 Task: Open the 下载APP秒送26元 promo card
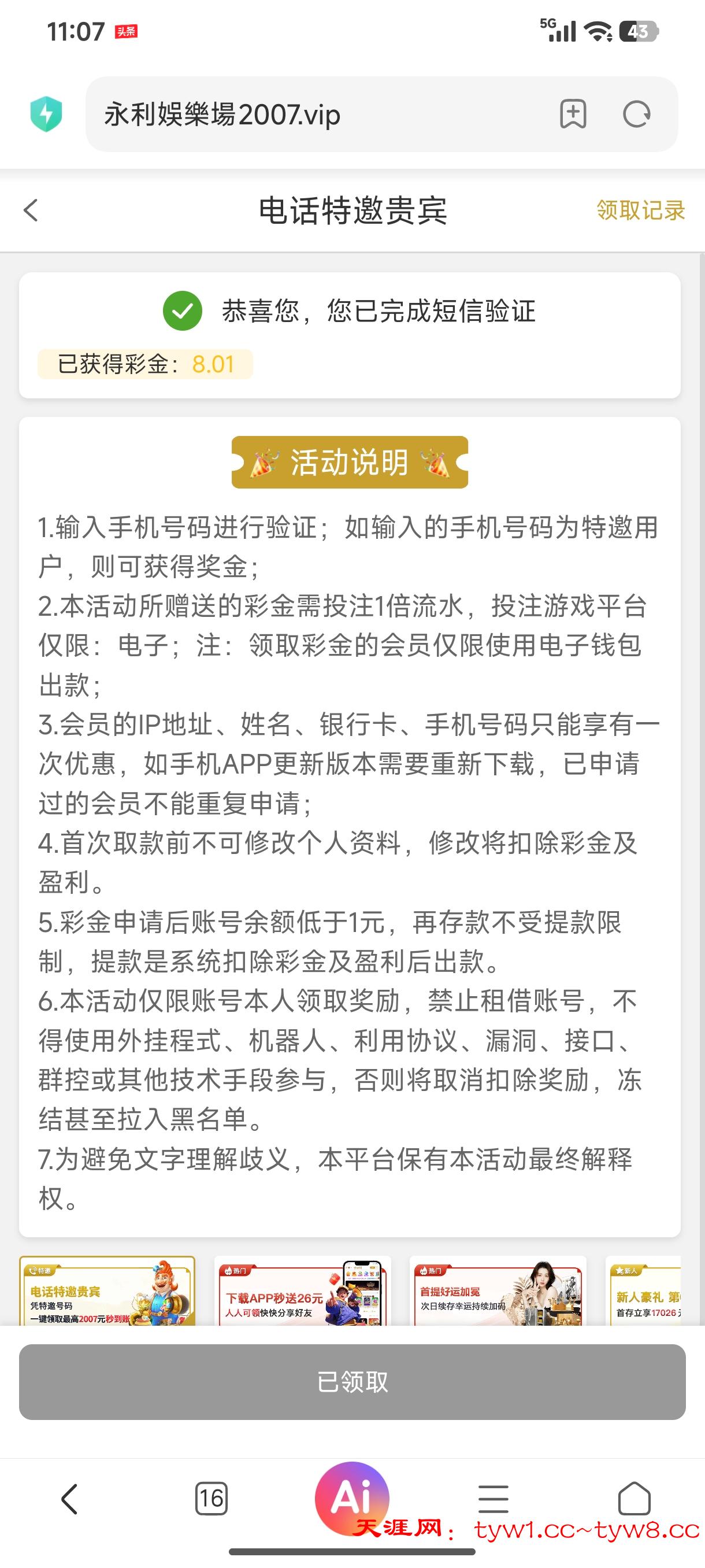click(x=302, y=1290)
